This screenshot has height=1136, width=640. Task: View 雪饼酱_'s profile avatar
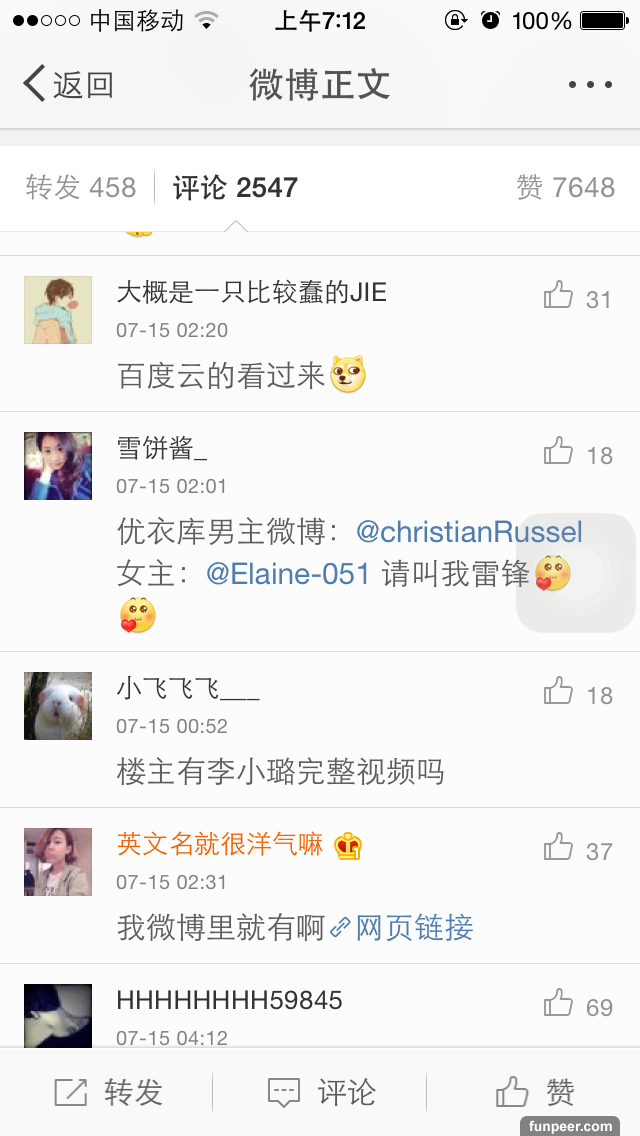pos(58,466)
